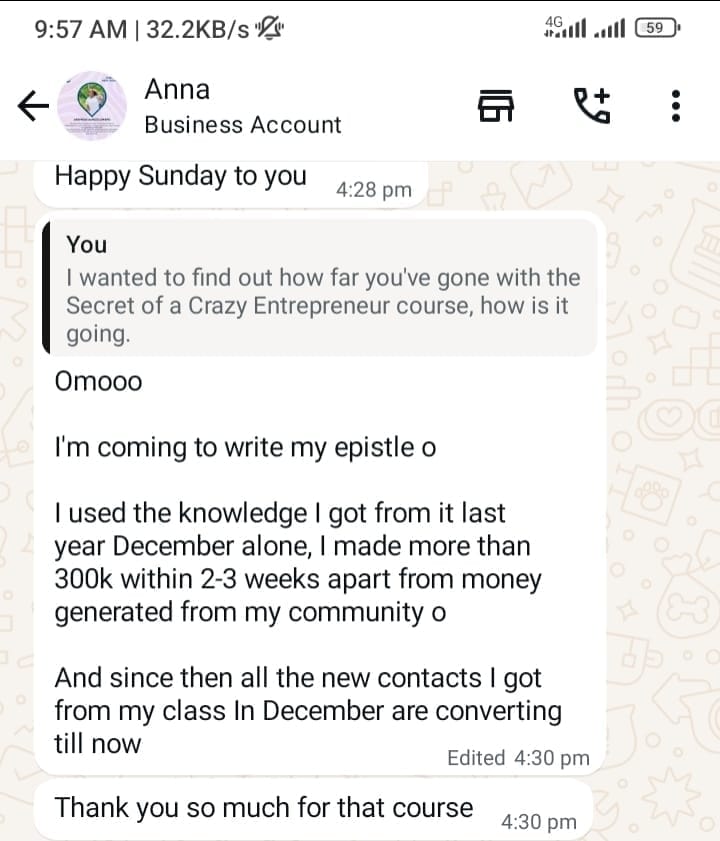
Task: Open the chat overflow menu
Action: (x=676, y=105)
